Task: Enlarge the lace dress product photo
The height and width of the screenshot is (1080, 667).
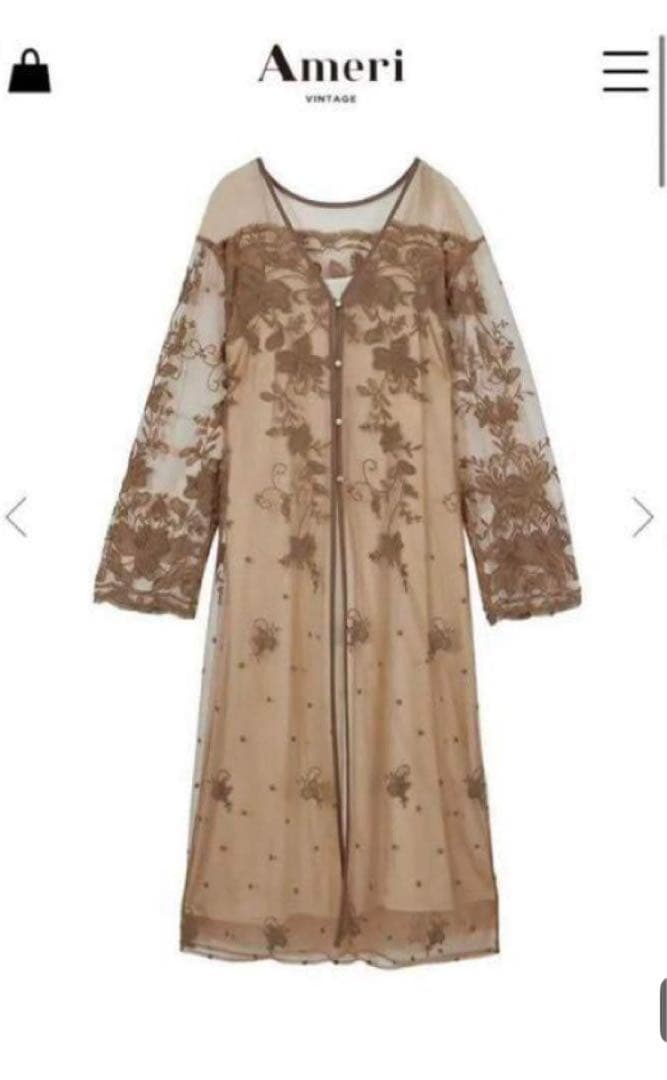Action: click(x=337, y=560)
